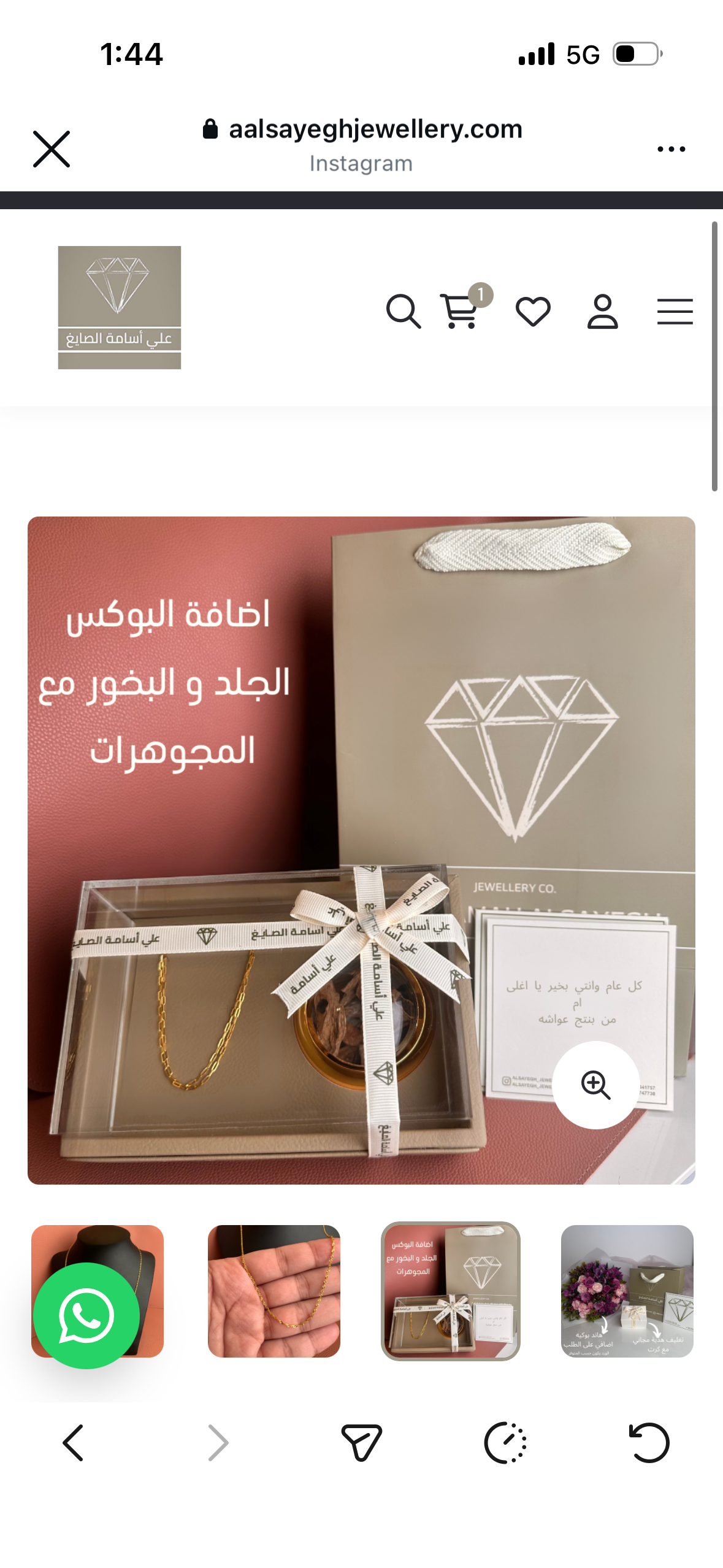Select the chain-in-hand thumbnail

274,1291
